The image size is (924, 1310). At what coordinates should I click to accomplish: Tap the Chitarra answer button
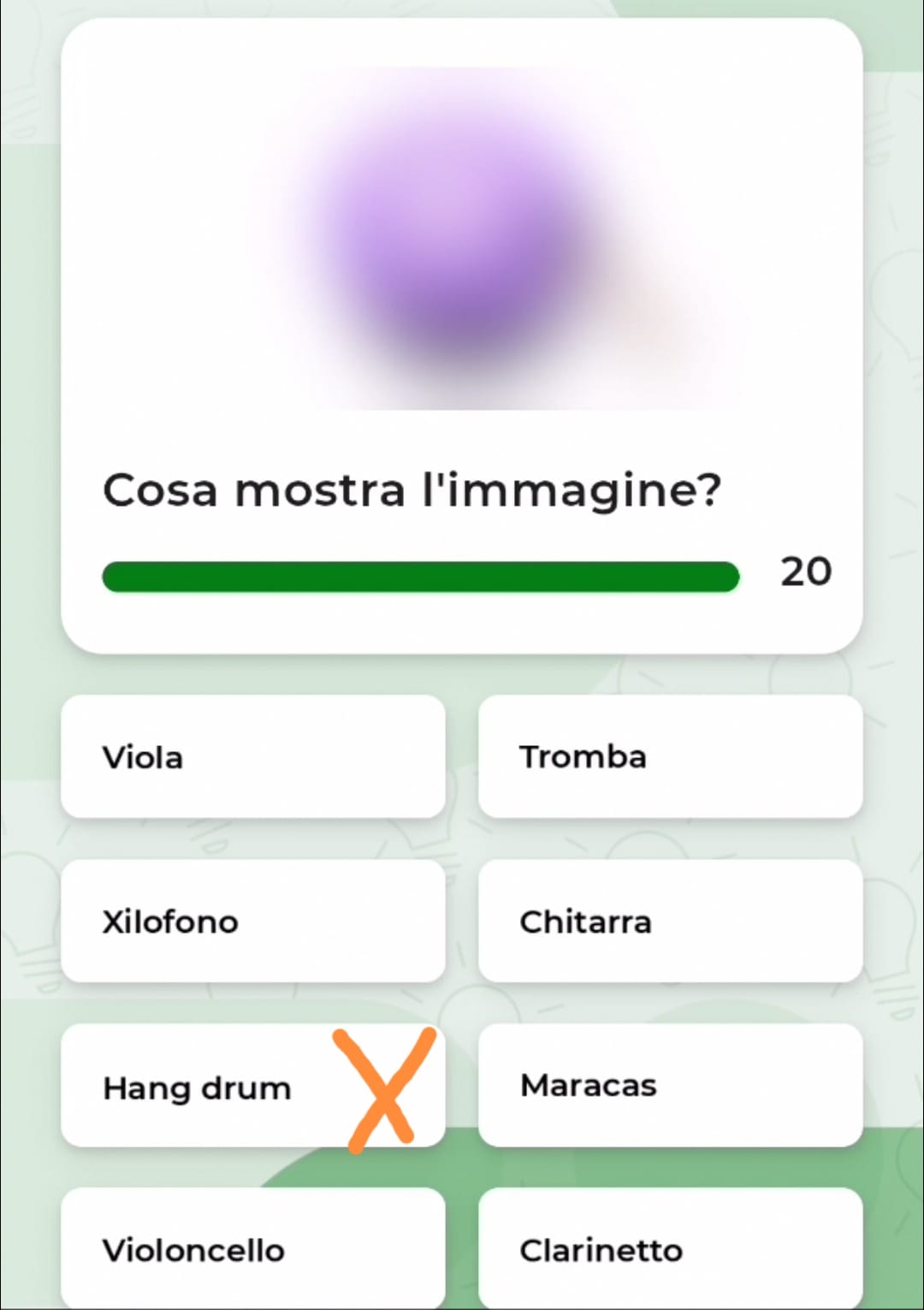(x=670, y=921)
